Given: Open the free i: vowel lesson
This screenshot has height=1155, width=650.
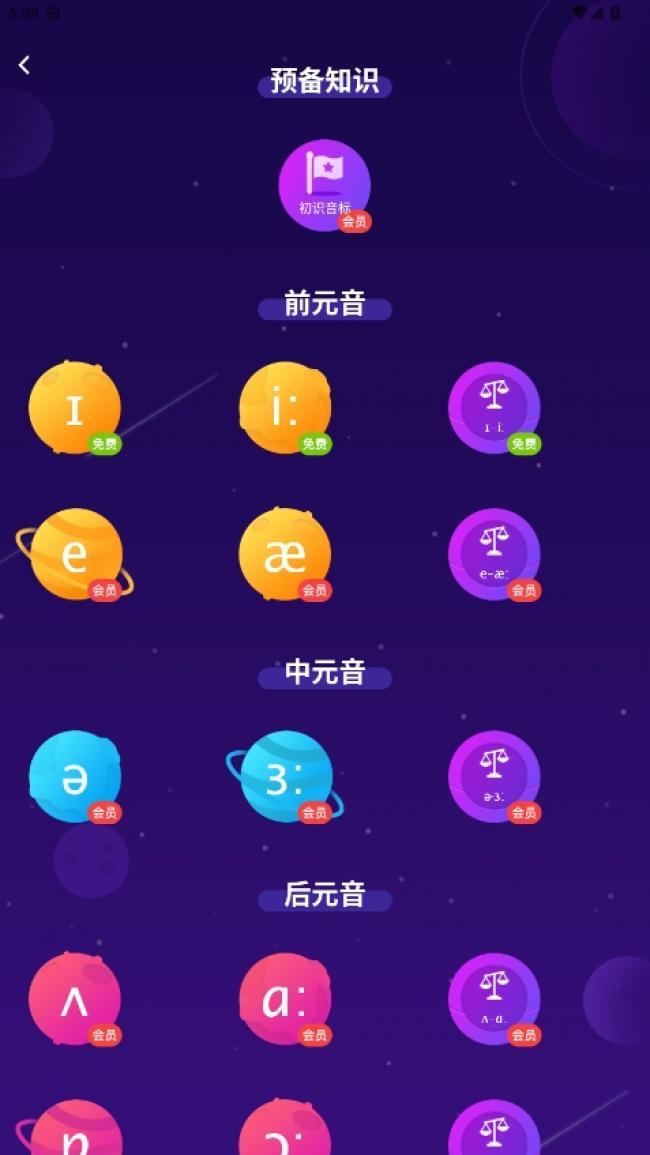Looking at the screenshot, I should pos(285,408).
